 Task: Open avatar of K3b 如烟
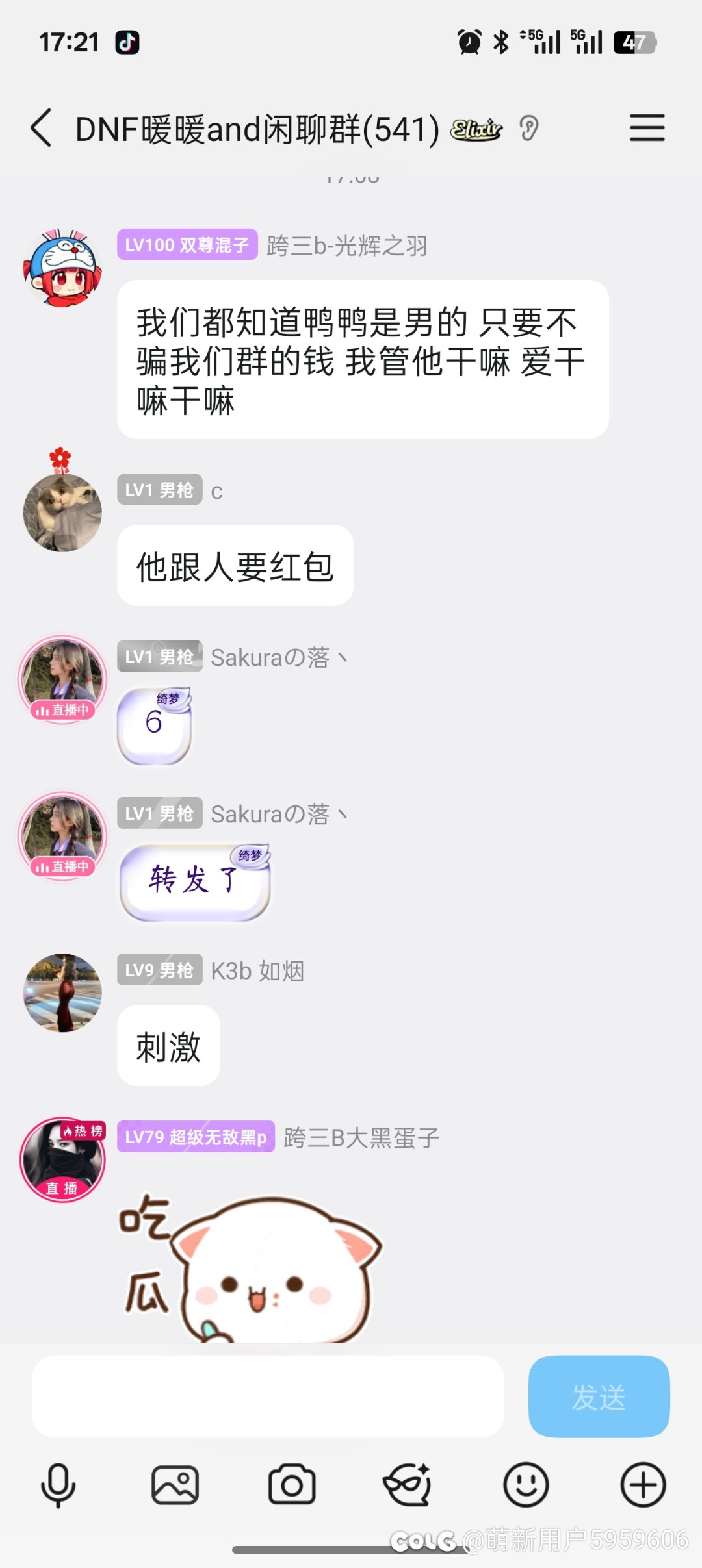point(62,993)
